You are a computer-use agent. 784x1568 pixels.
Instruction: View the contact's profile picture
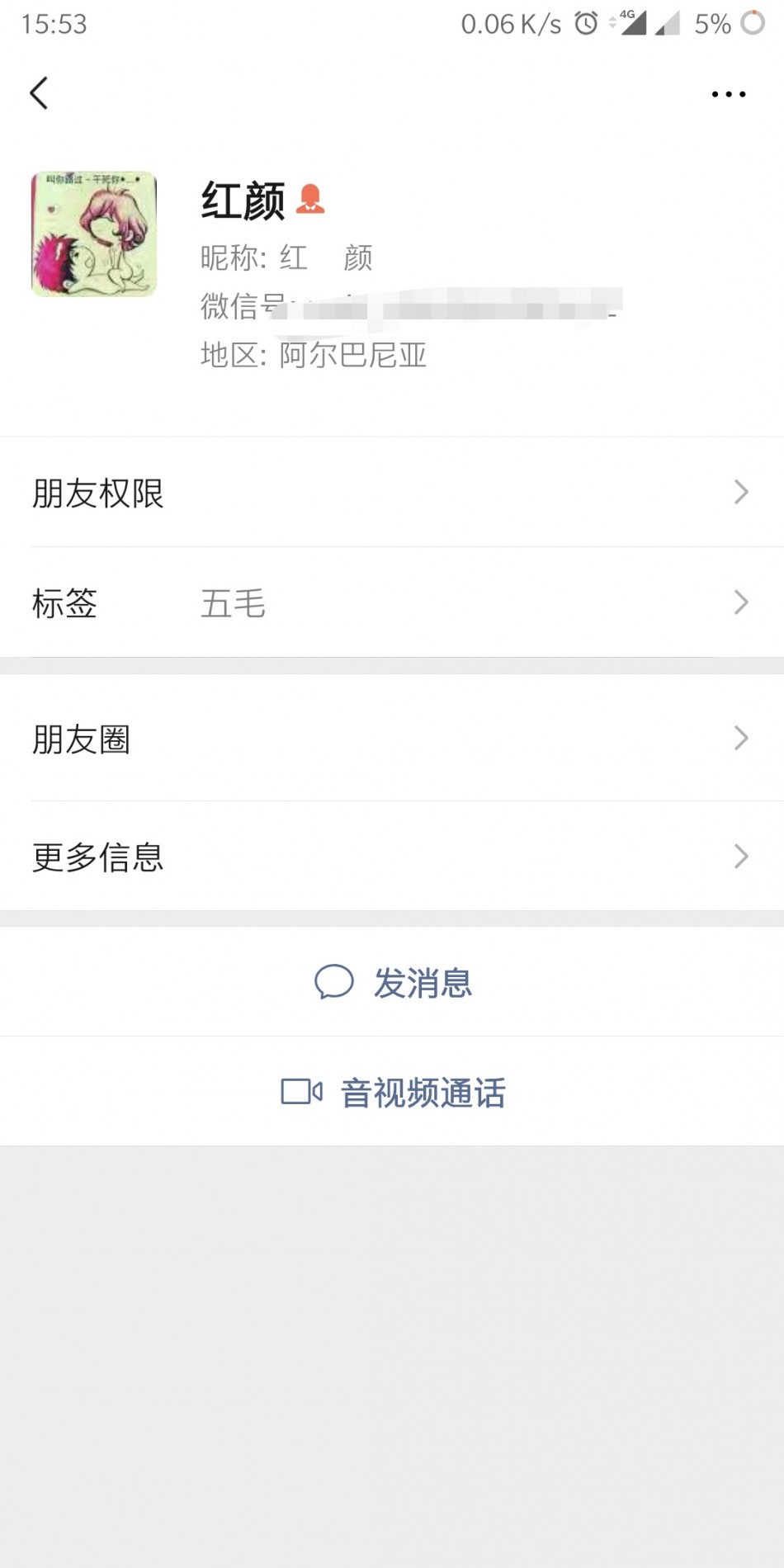pyautogui.click(x=94, y=234)
